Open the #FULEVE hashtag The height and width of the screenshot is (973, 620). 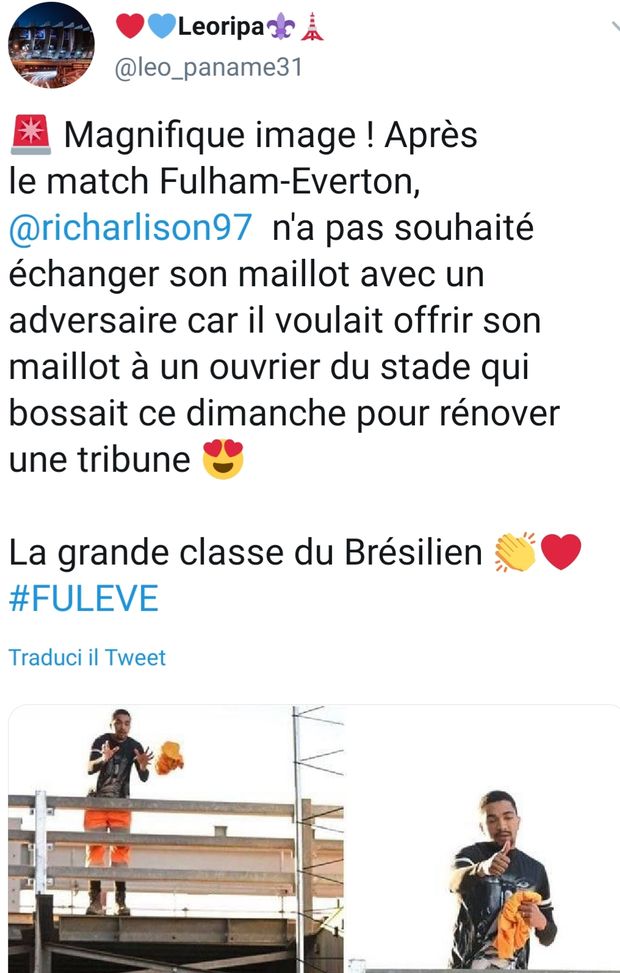tap(83, 598)
